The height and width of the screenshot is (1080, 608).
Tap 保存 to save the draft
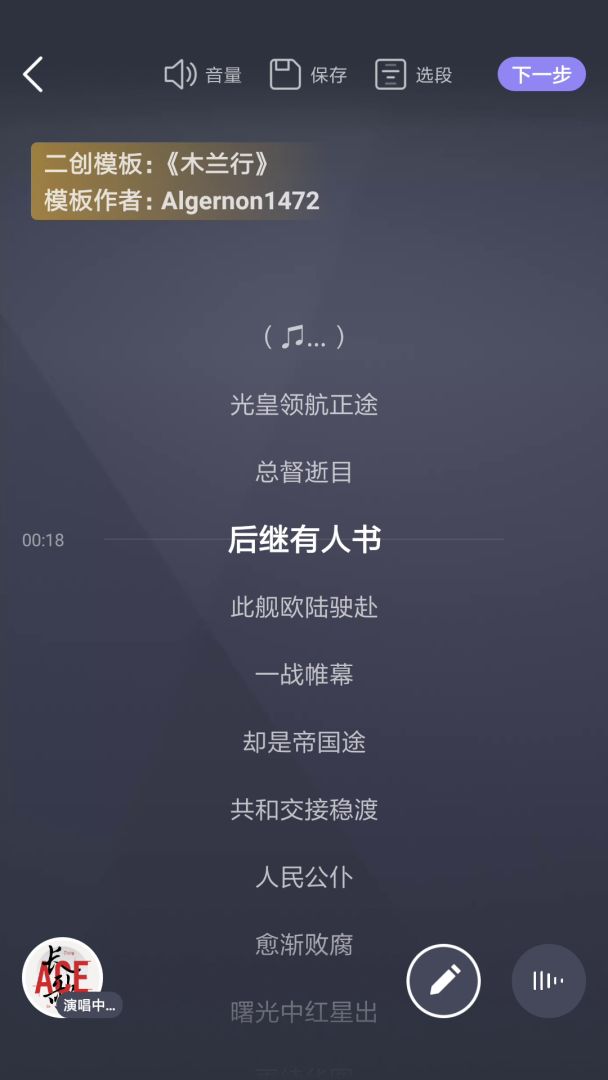(308, 75)
